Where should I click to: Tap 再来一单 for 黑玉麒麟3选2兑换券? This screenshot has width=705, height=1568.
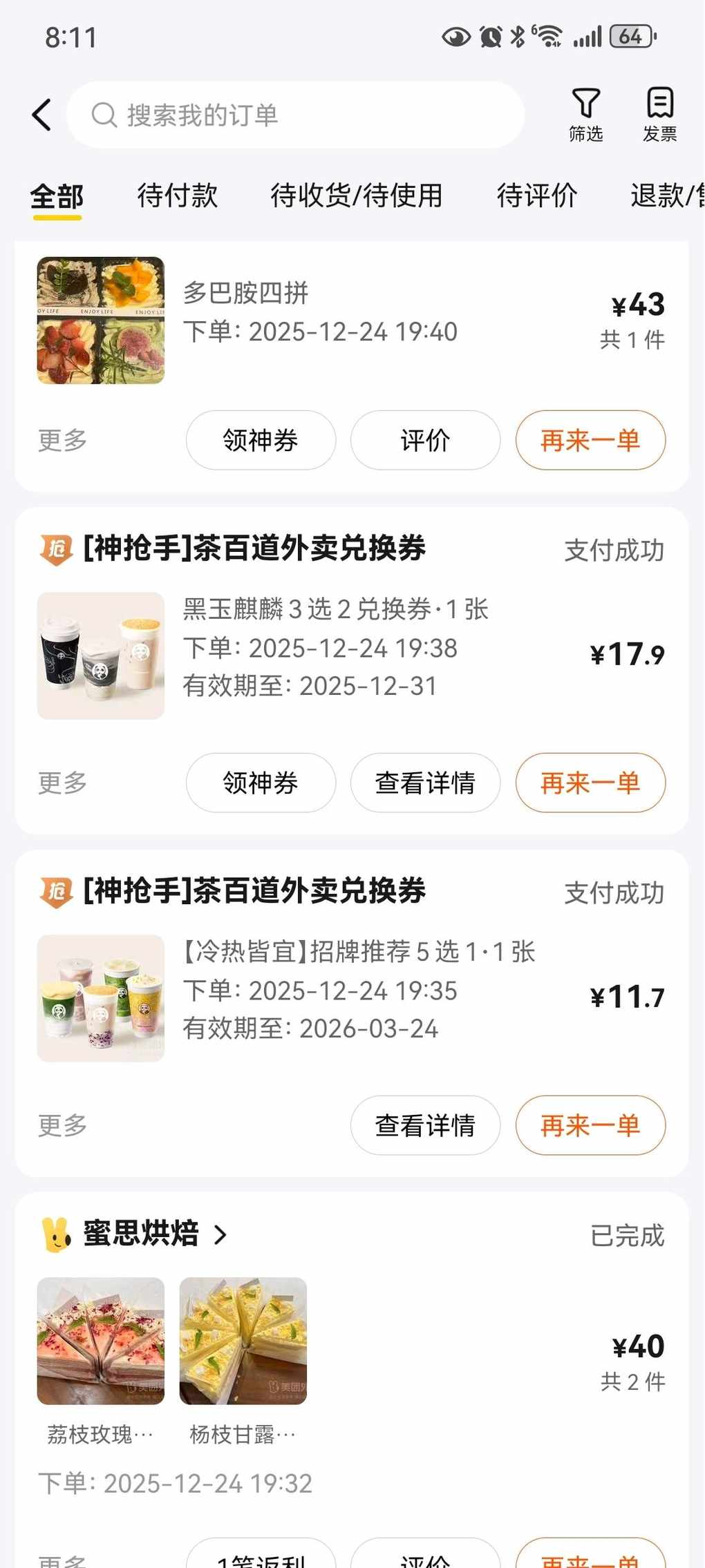(x=590, y=783)
